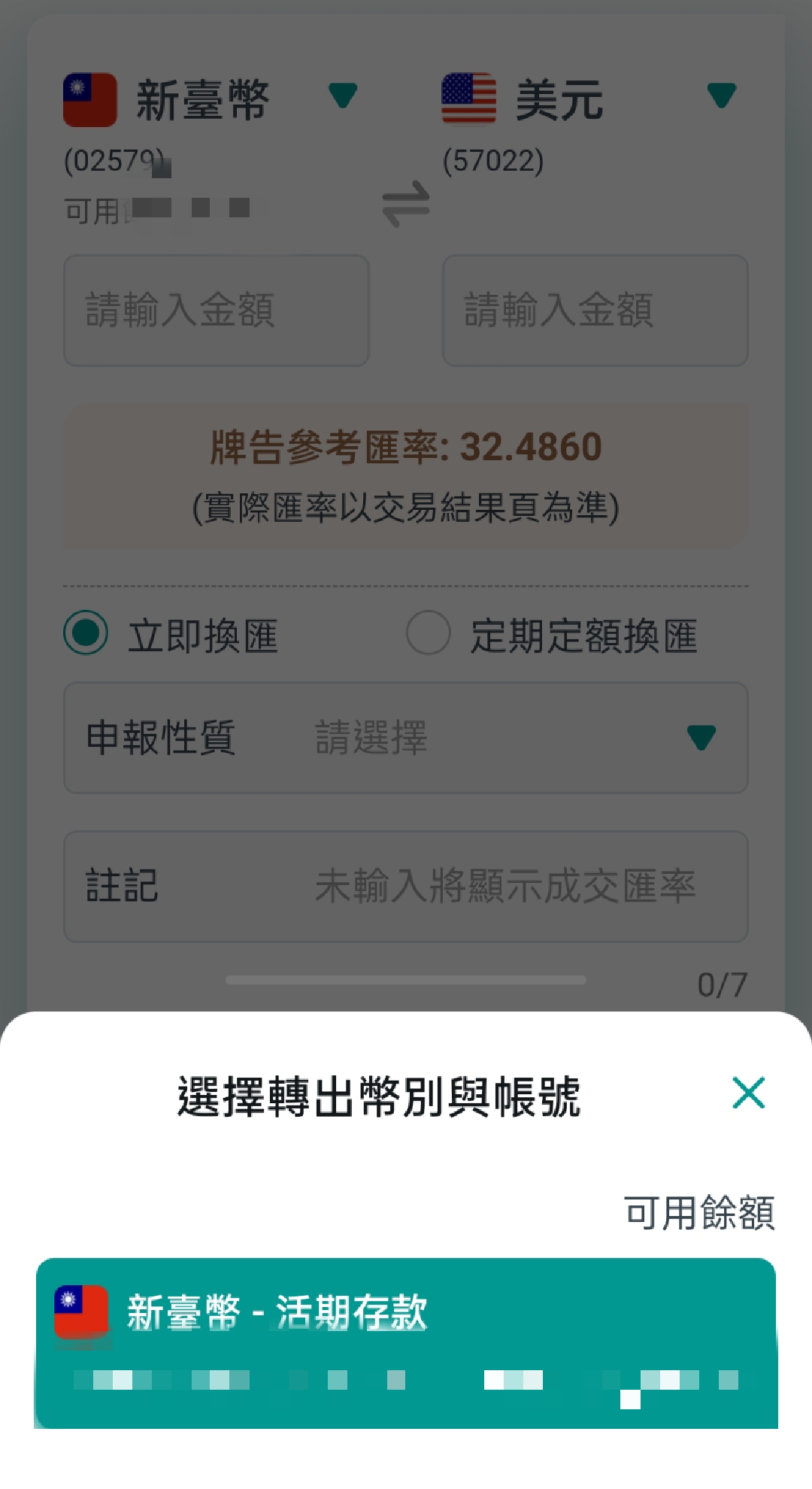Click the right 請輸入金額 amount field
Viewport: 812px width, 1489px height.
pyautogui.click(x=595, y=310)
